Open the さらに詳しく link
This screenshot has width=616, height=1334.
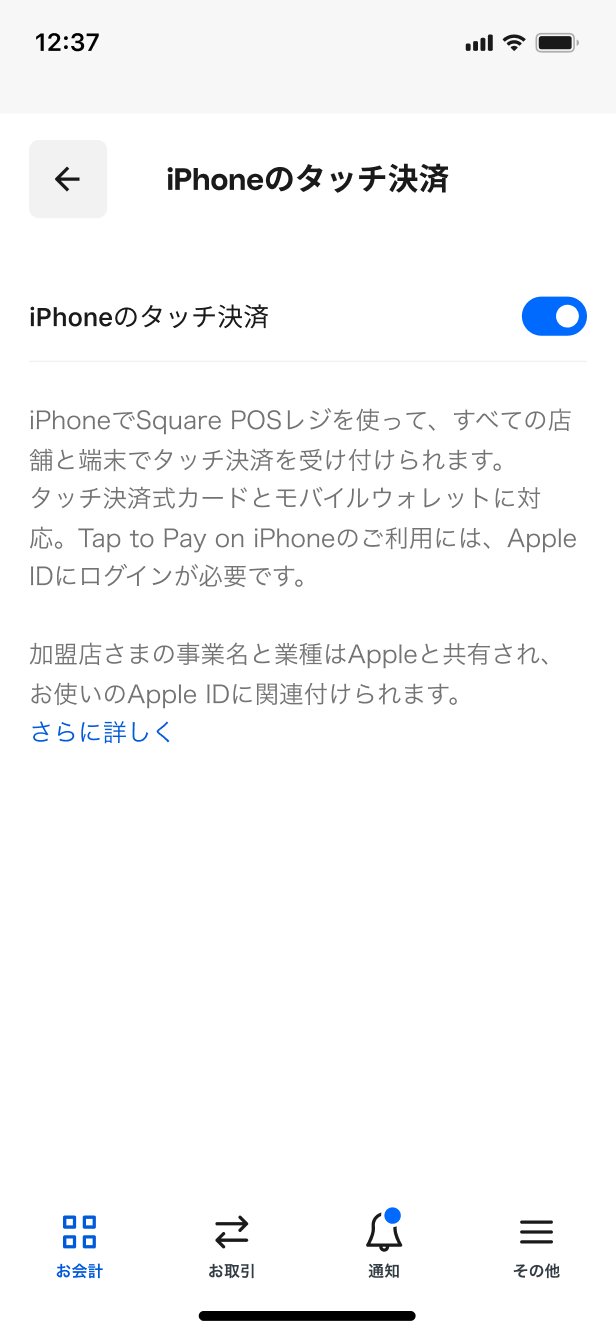tap(102, 732)
